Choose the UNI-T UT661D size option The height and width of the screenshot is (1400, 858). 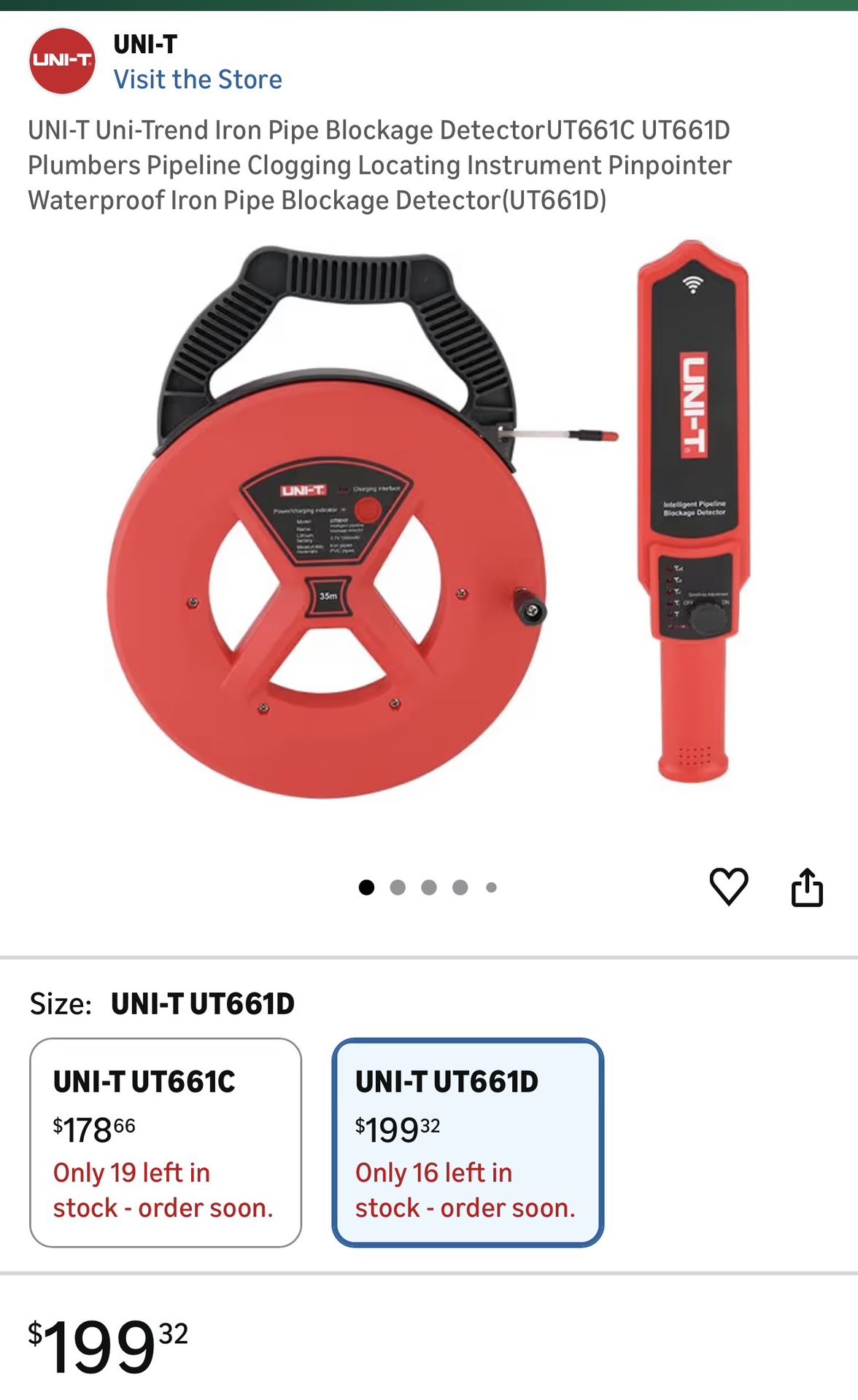pos(468,1142)
